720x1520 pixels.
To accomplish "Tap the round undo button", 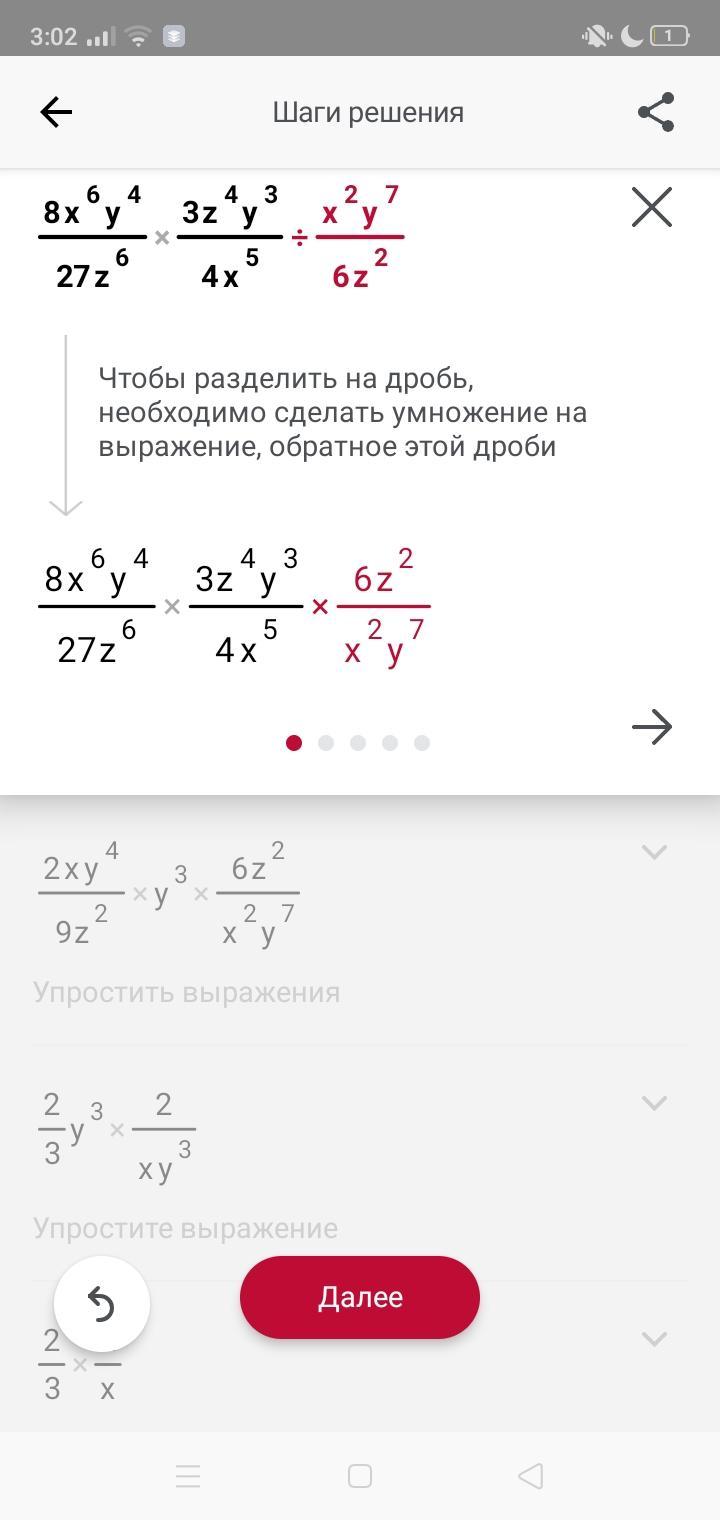I will click(x=102, y=1304).
